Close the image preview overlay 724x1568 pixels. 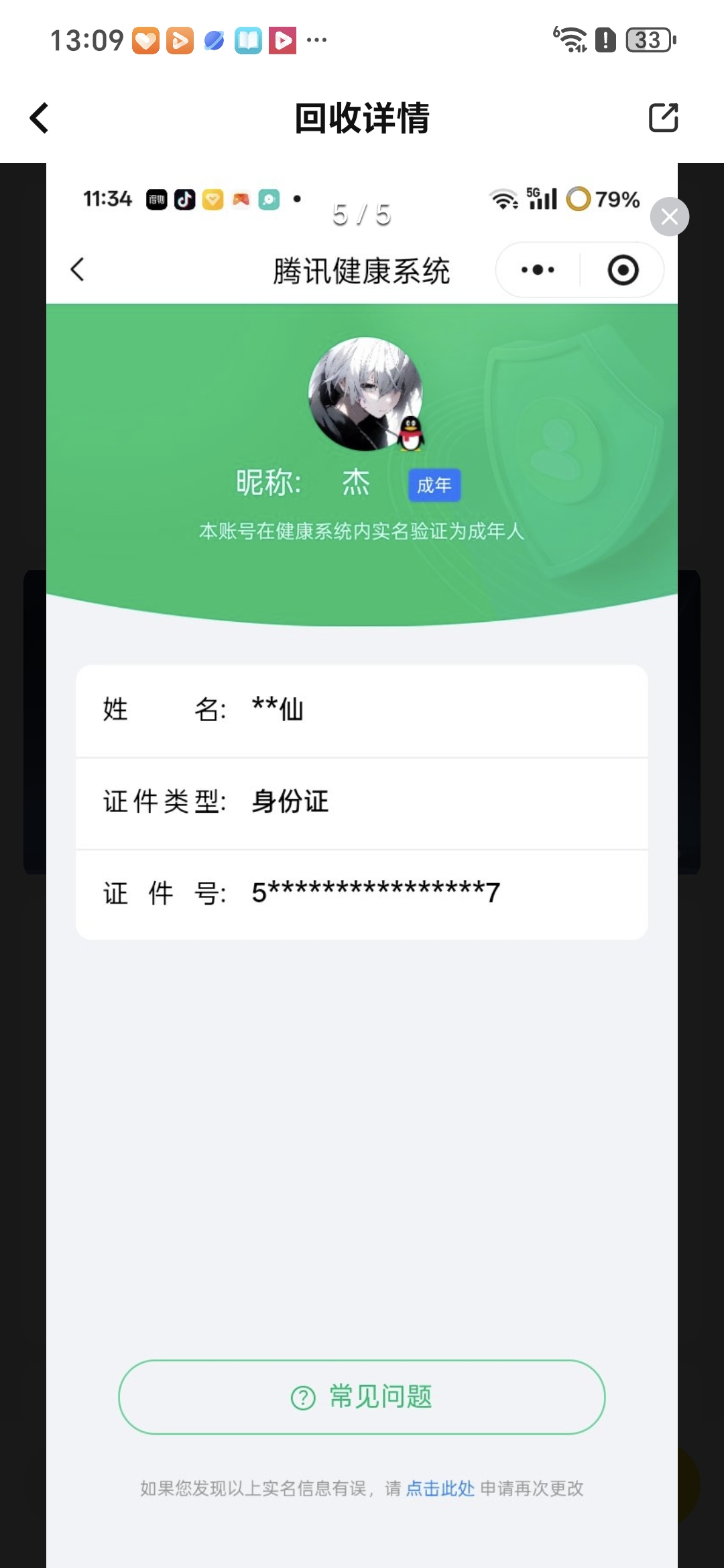669,216
